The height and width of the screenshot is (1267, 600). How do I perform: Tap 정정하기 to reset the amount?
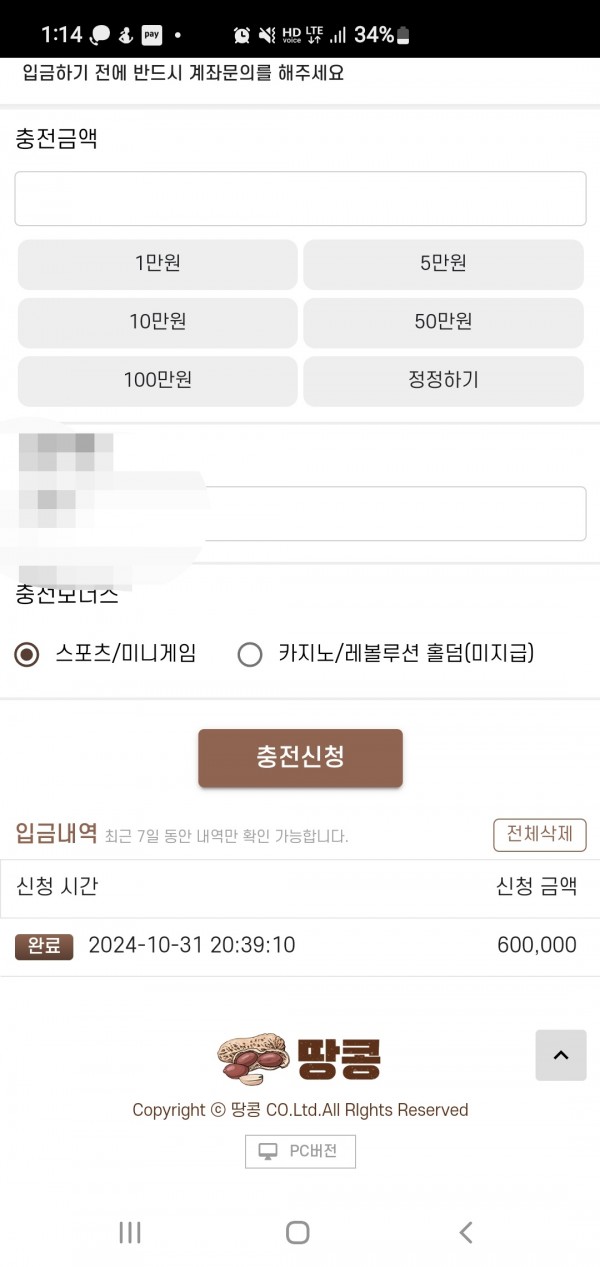pyautogui.click(x=443, y=380)
